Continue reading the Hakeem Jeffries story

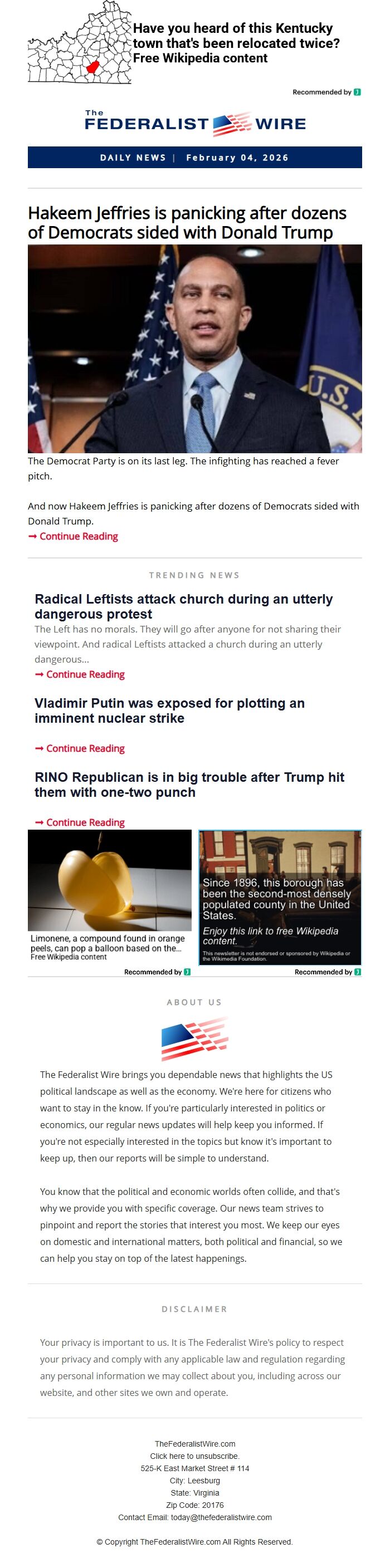[78, 536]
